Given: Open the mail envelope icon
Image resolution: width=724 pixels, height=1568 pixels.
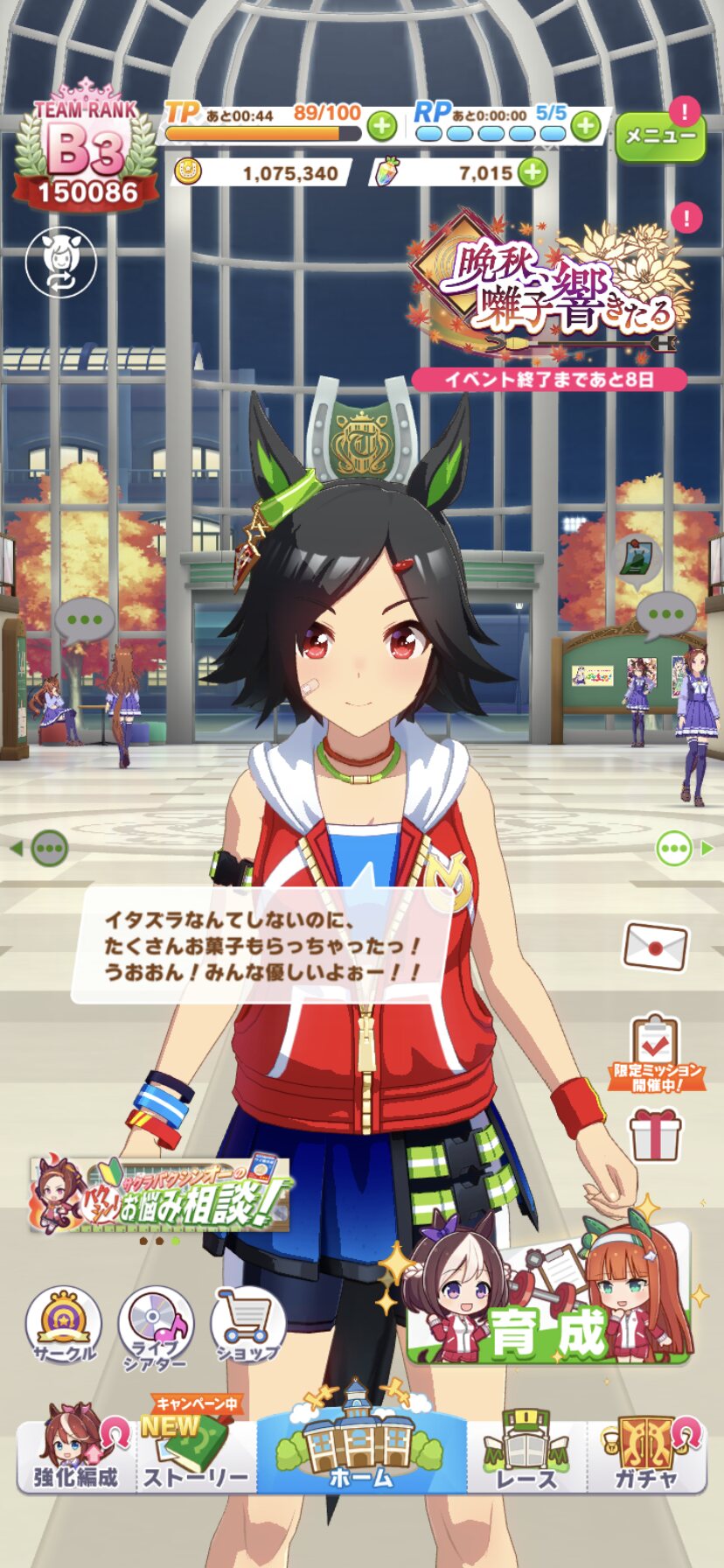Looking at the screenshot, I should click(x=655, y=946).
